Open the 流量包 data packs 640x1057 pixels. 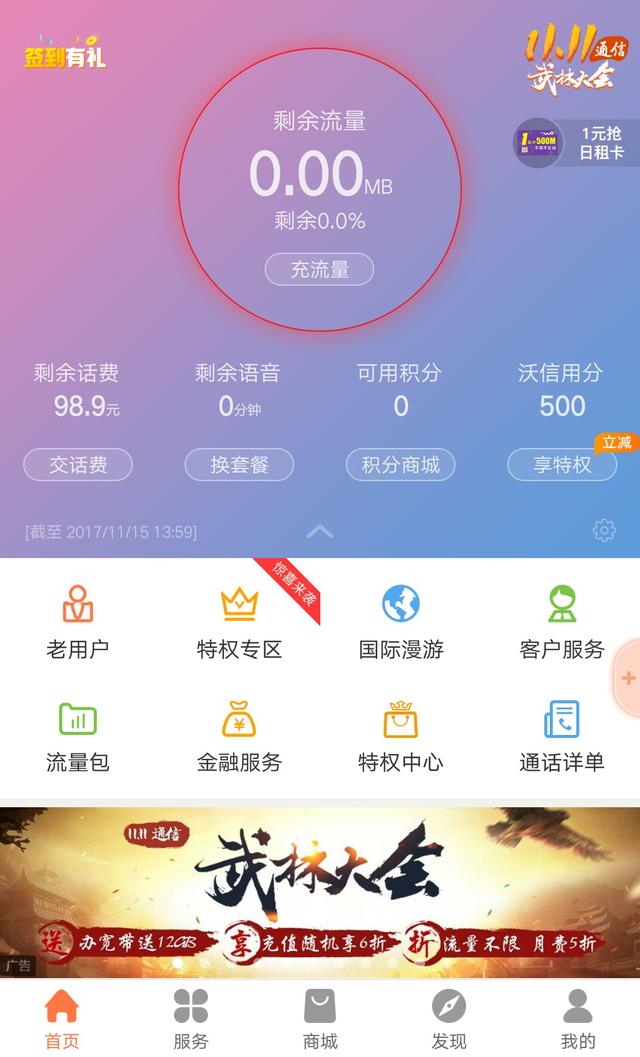coord(78,736)
